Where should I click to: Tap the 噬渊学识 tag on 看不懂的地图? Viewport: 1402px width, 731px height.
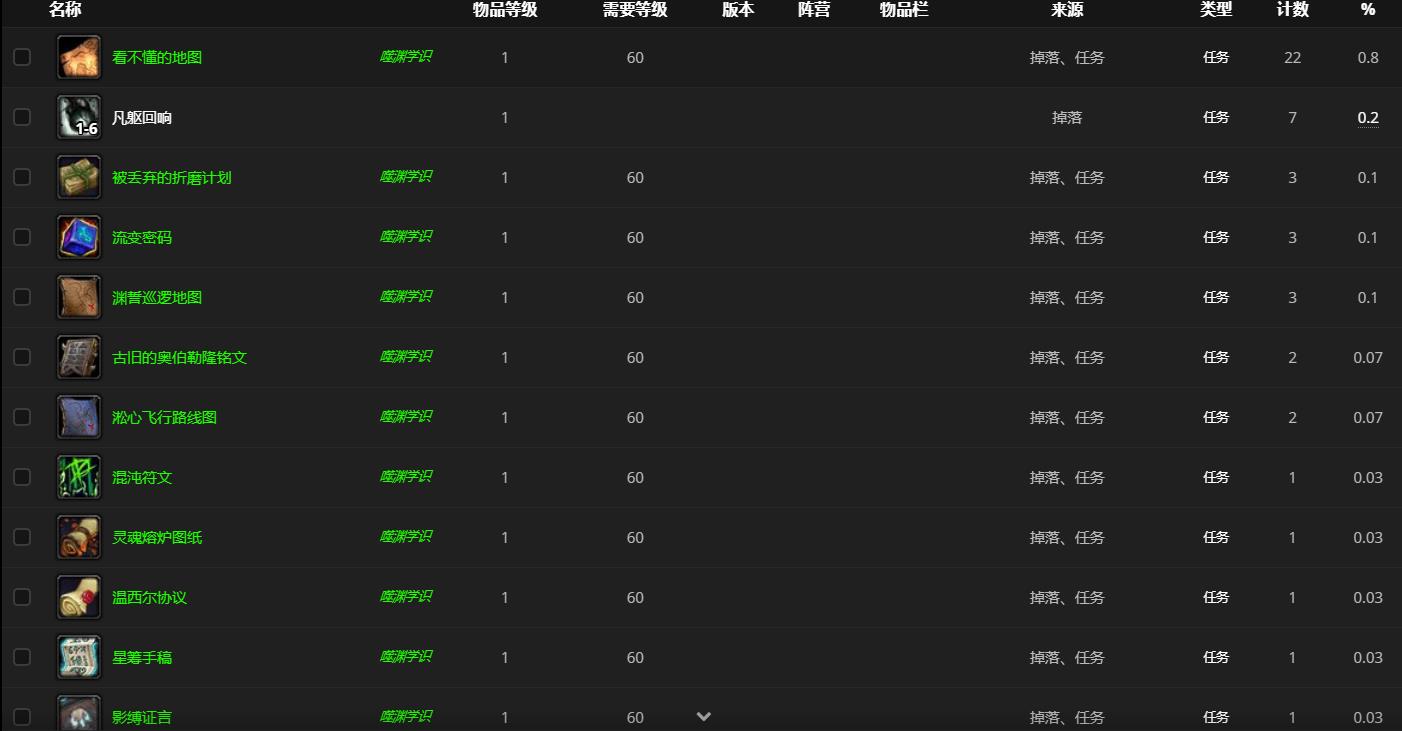(x=406, y=57)
